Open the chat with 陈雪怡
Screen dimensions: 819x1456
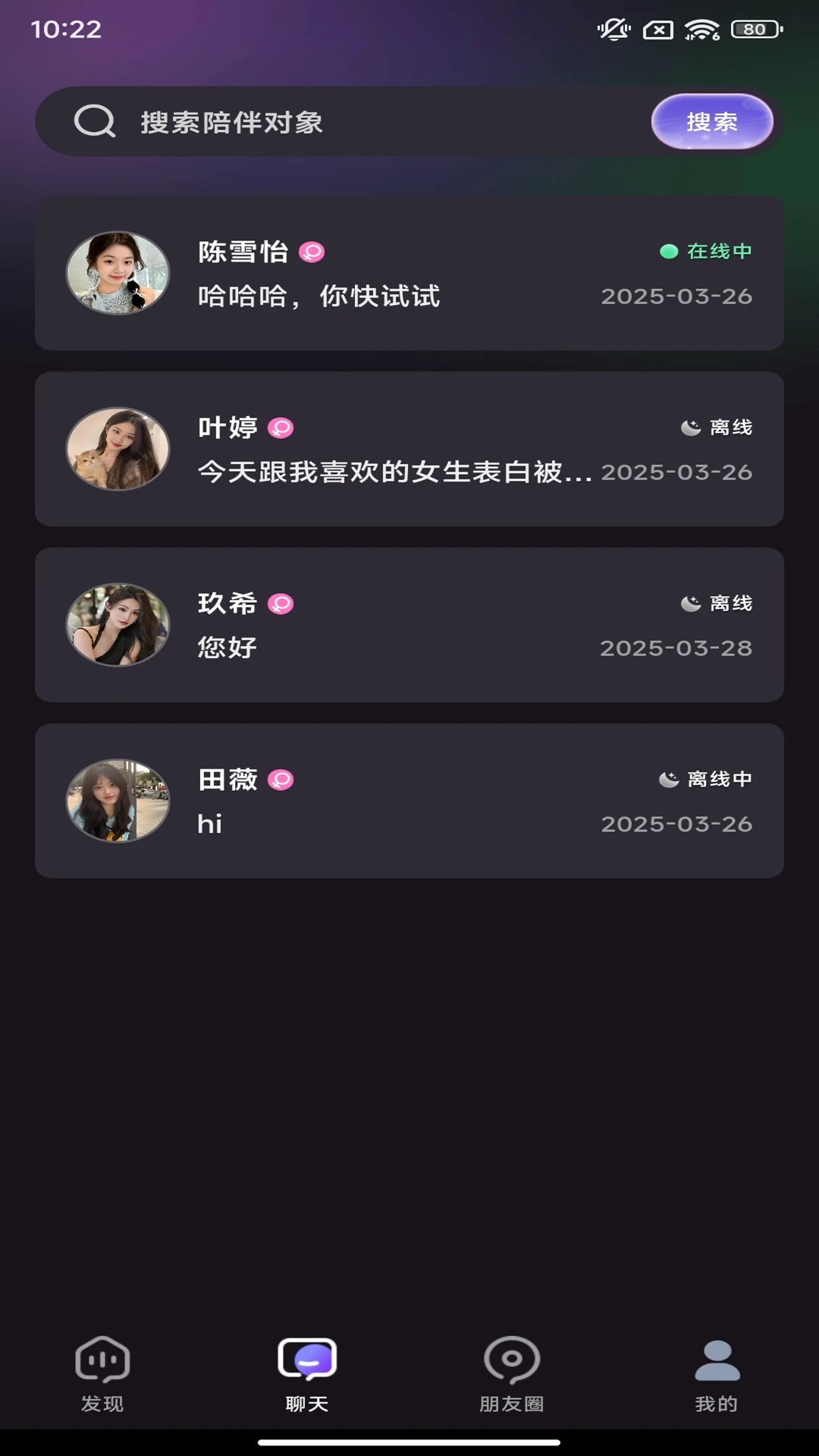[409, 274]
